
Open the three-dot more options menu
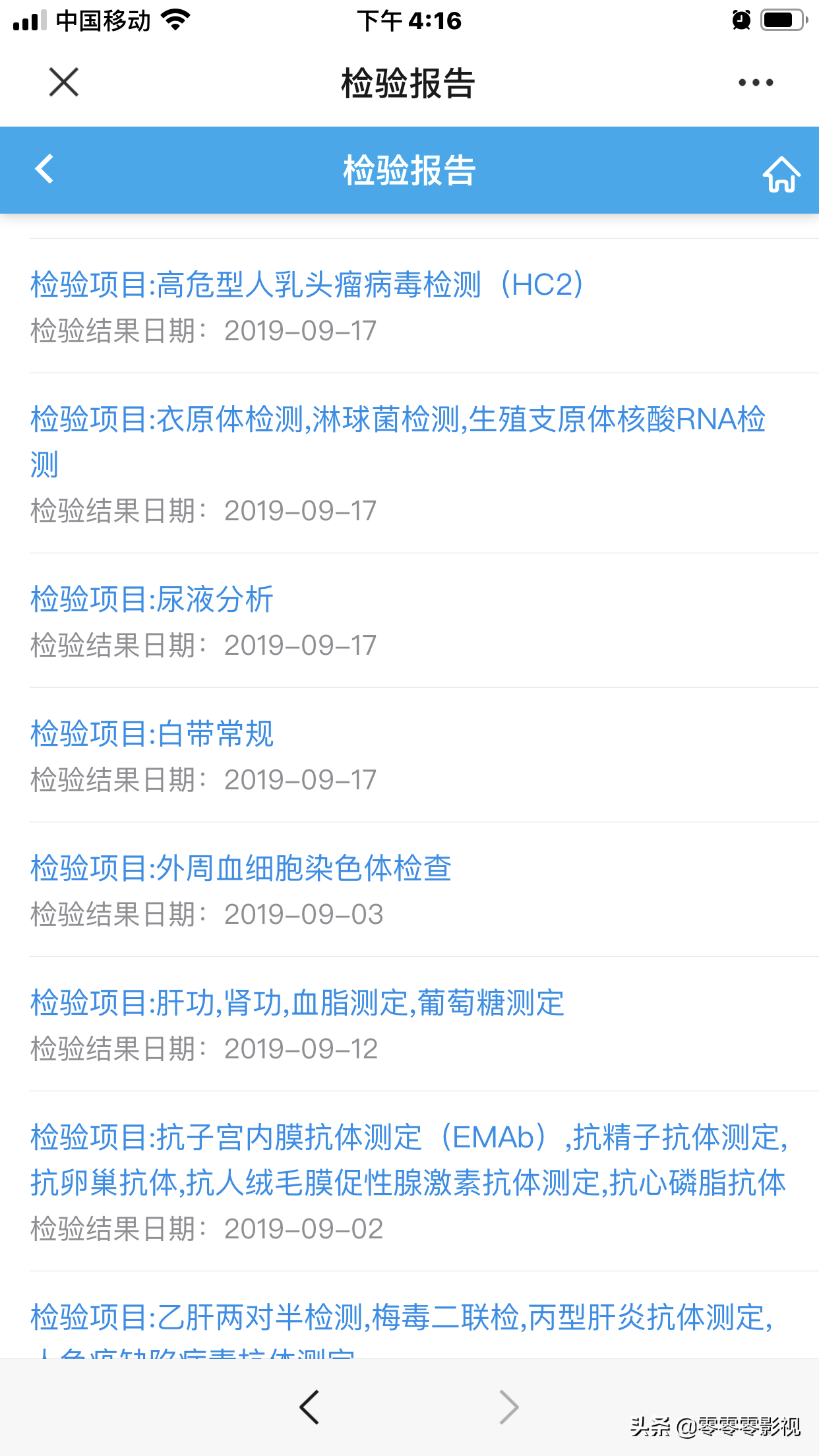coord(756,82)
